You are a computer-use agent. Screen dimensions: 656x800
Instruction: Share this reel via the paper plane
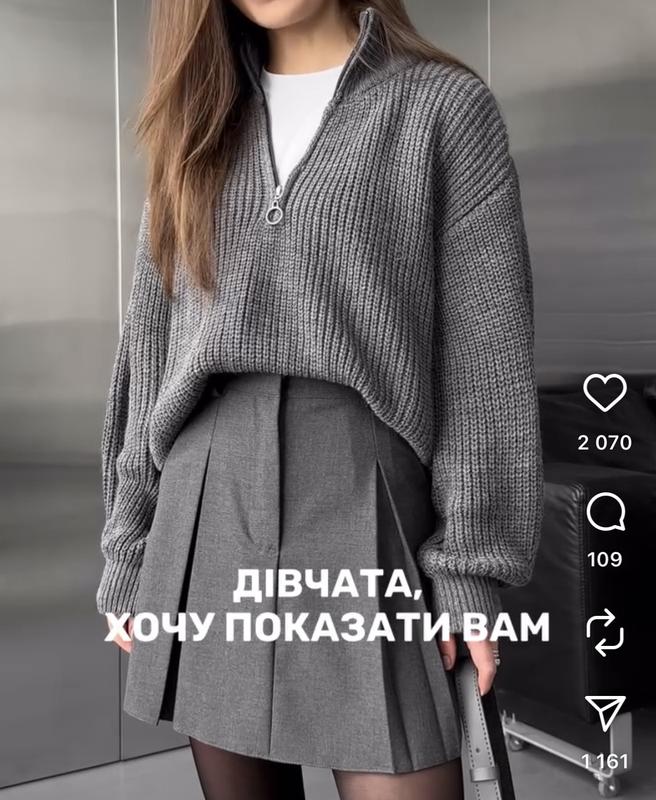tap(605, 714)
